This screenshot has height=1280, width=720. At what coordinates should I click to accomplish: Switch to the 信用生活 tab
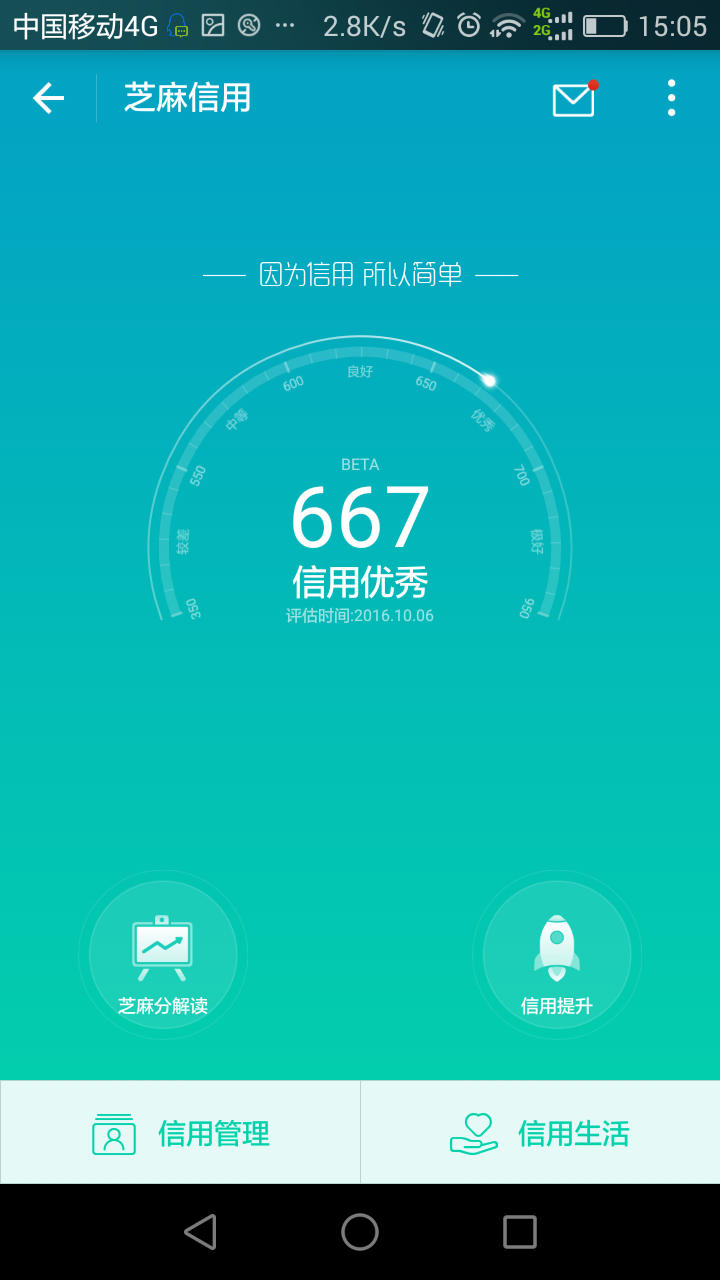(540, 1133)
